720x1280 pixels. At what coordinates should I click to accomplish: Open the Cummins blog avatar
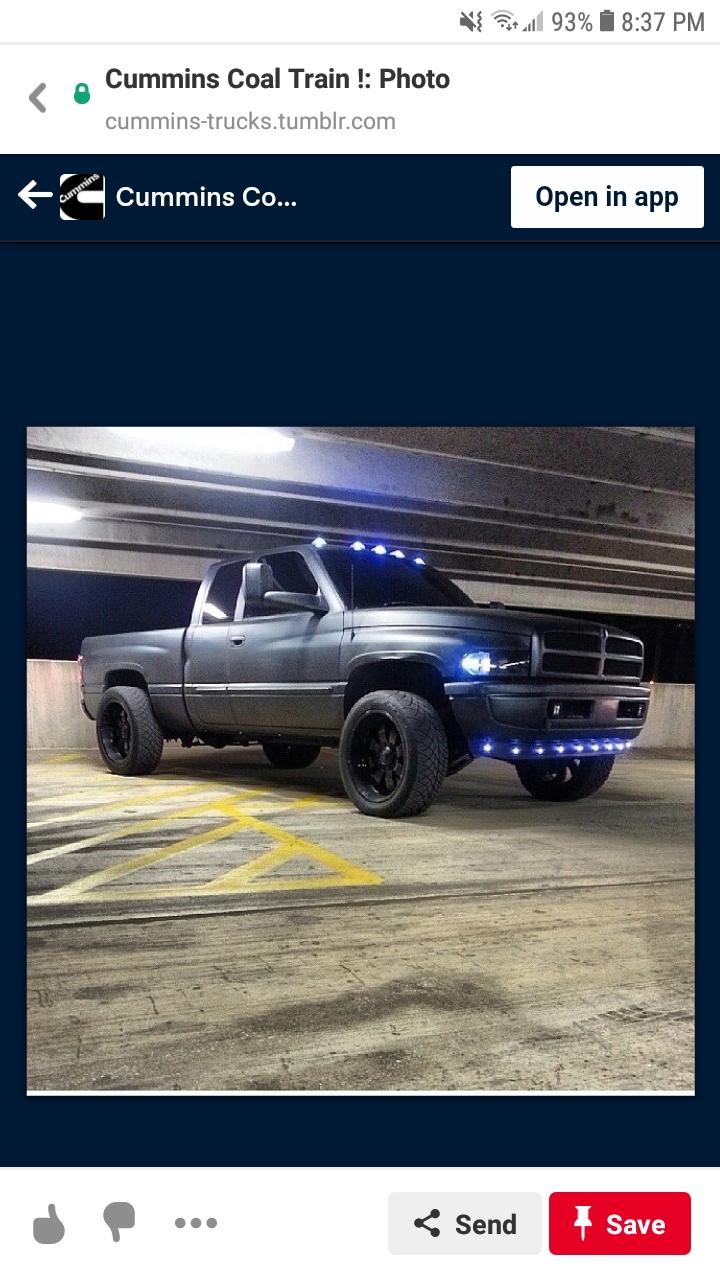pyautogui.click(x=82, y=196)
